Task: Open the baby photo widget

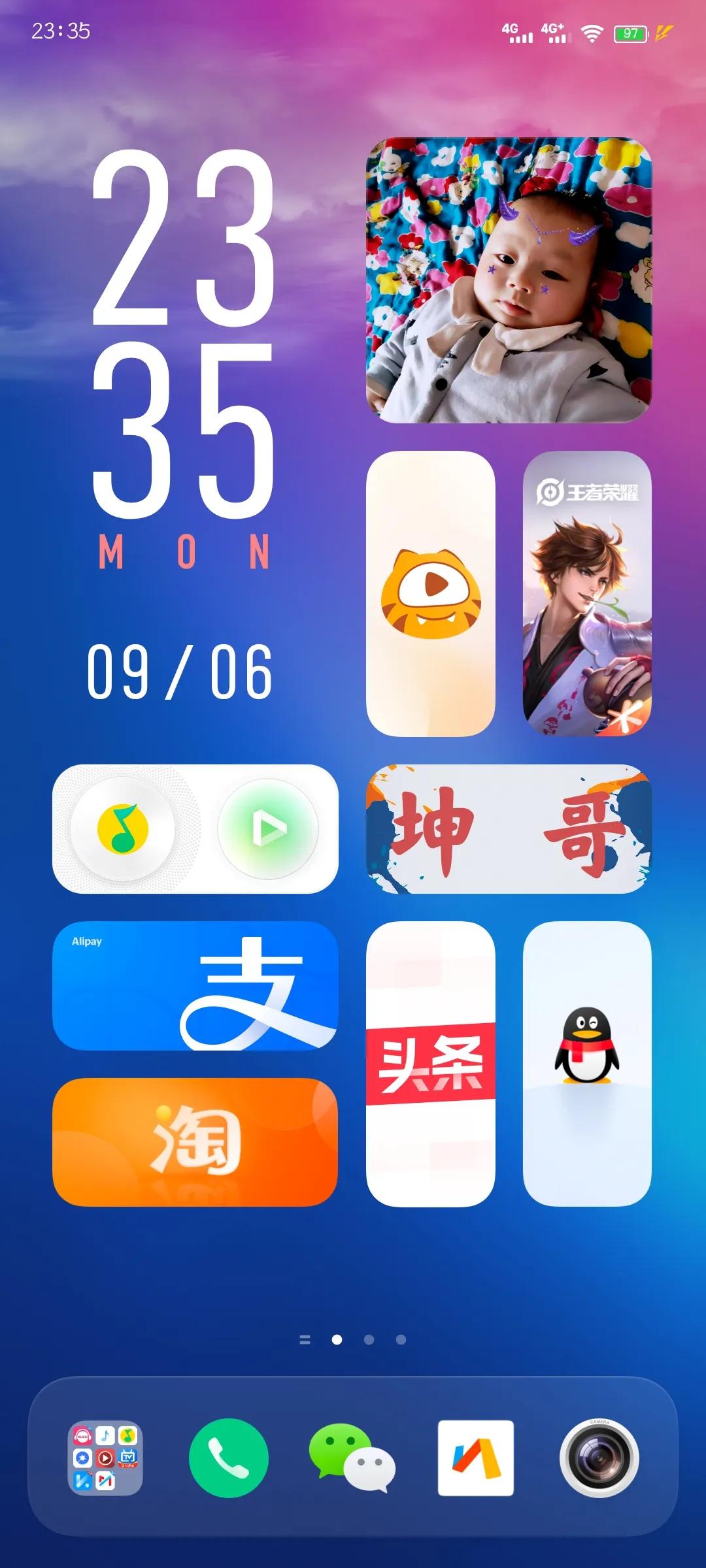Action: (509, 280)
